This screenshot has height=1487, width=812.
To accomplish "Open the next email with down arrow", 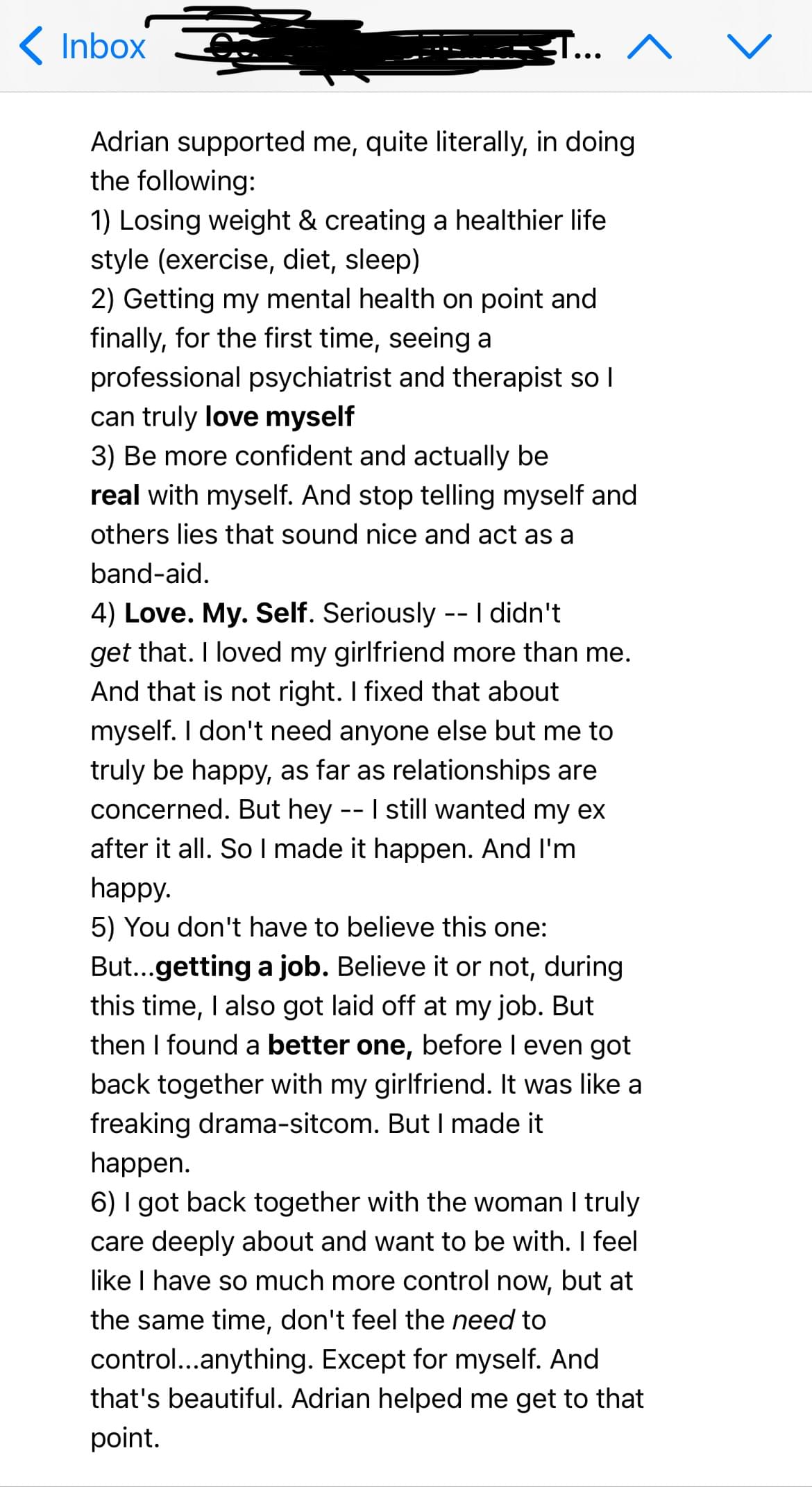I will point(750,47).
